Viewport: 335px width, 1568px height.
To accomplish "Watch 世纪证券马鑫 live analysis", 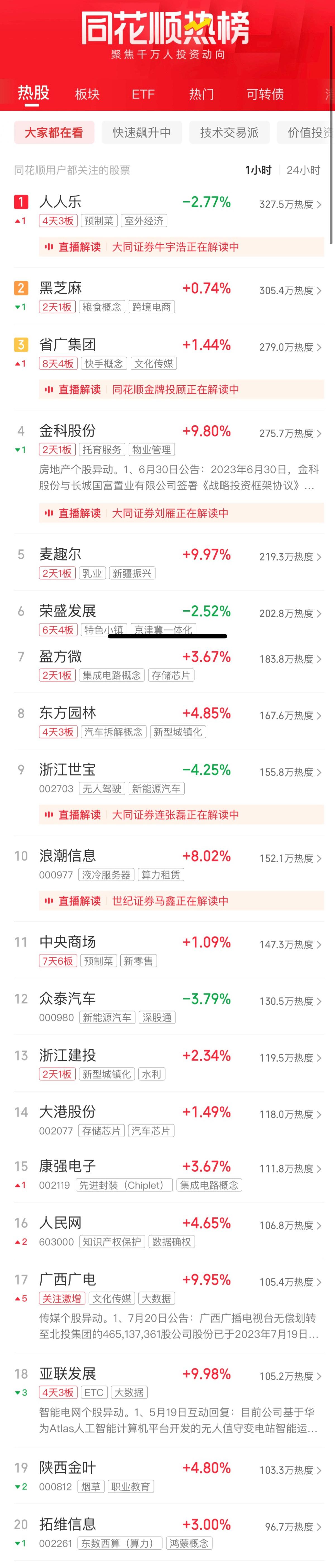I will [x=181, y=901].
